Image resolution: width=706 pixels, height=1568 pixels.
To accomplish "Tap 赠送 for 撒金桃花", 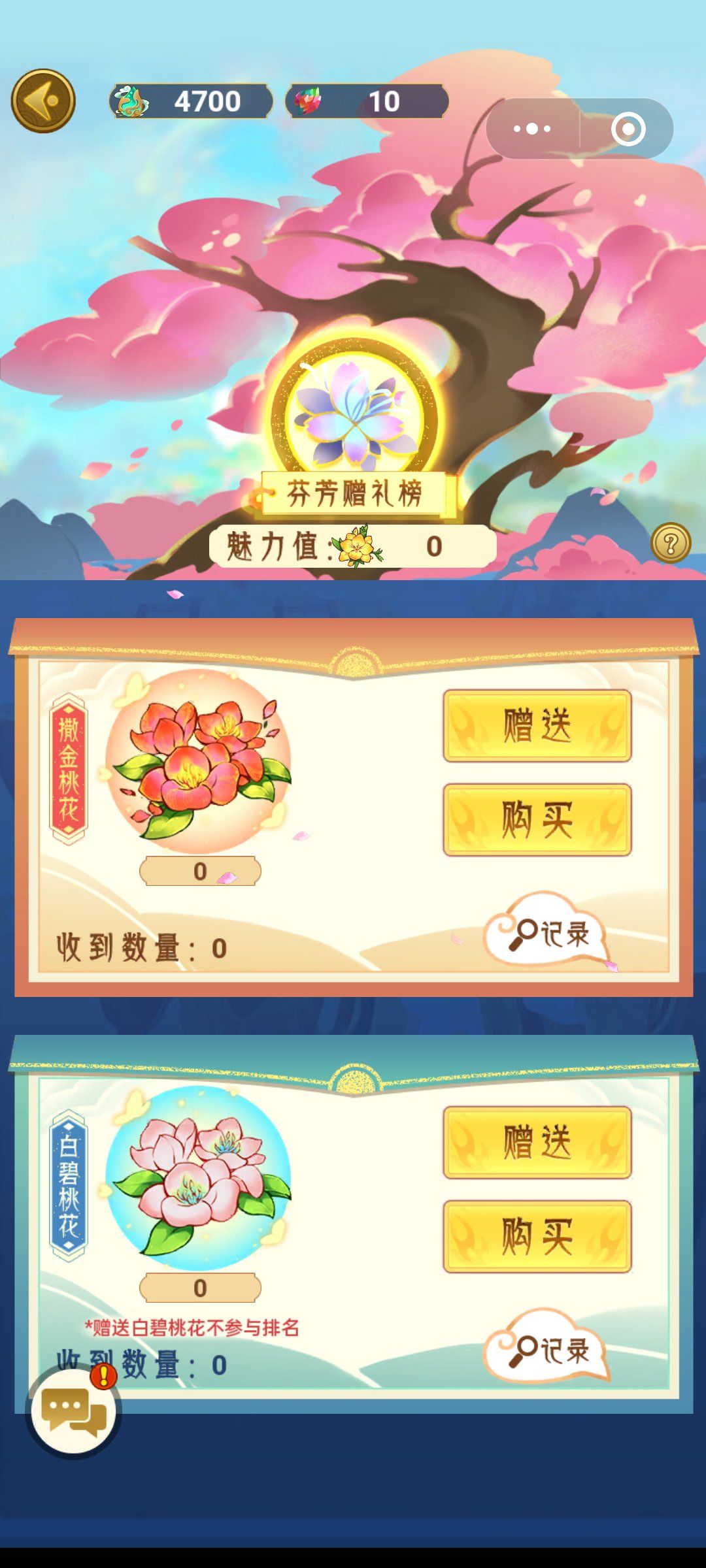I will [537, 726].
